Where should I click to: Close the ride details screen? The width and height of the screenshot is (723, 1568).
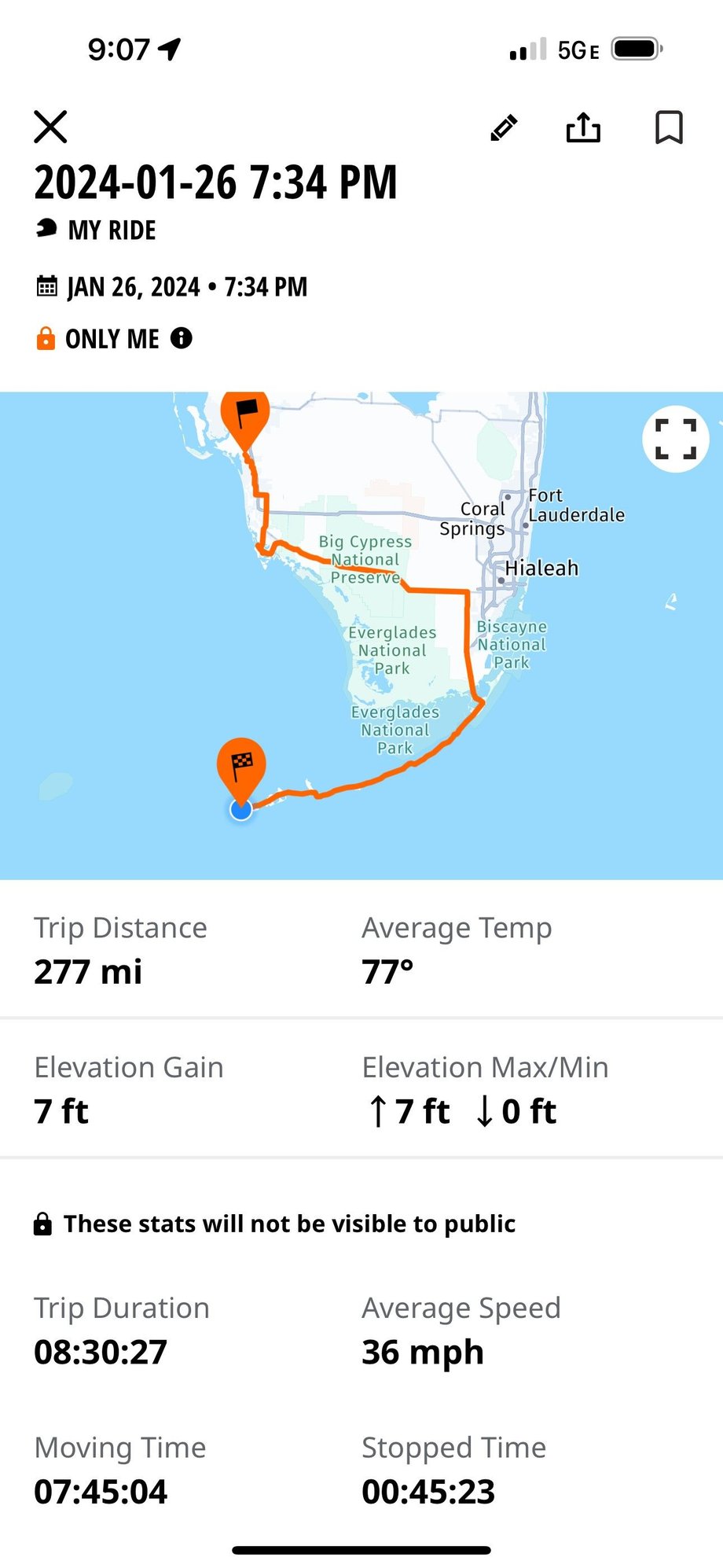(50, 127)
